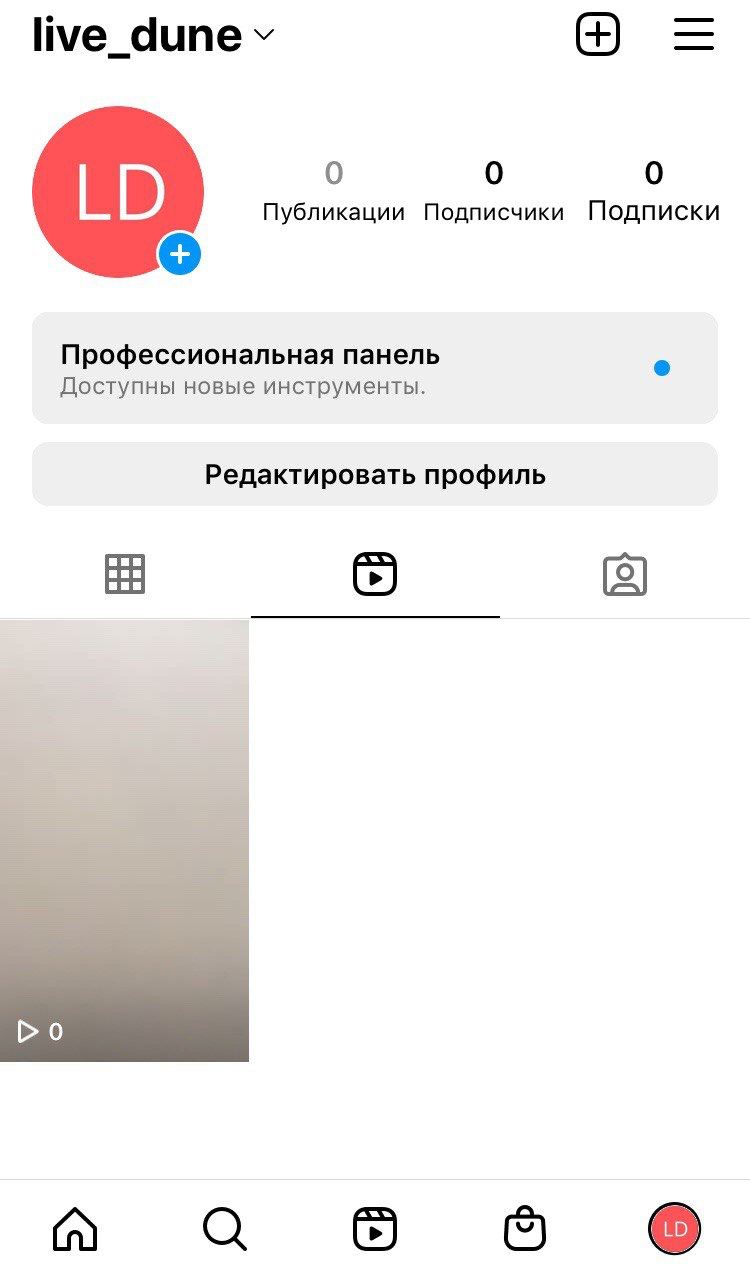
Task: Open the account switcher next to live_dune
Action: 264,36
